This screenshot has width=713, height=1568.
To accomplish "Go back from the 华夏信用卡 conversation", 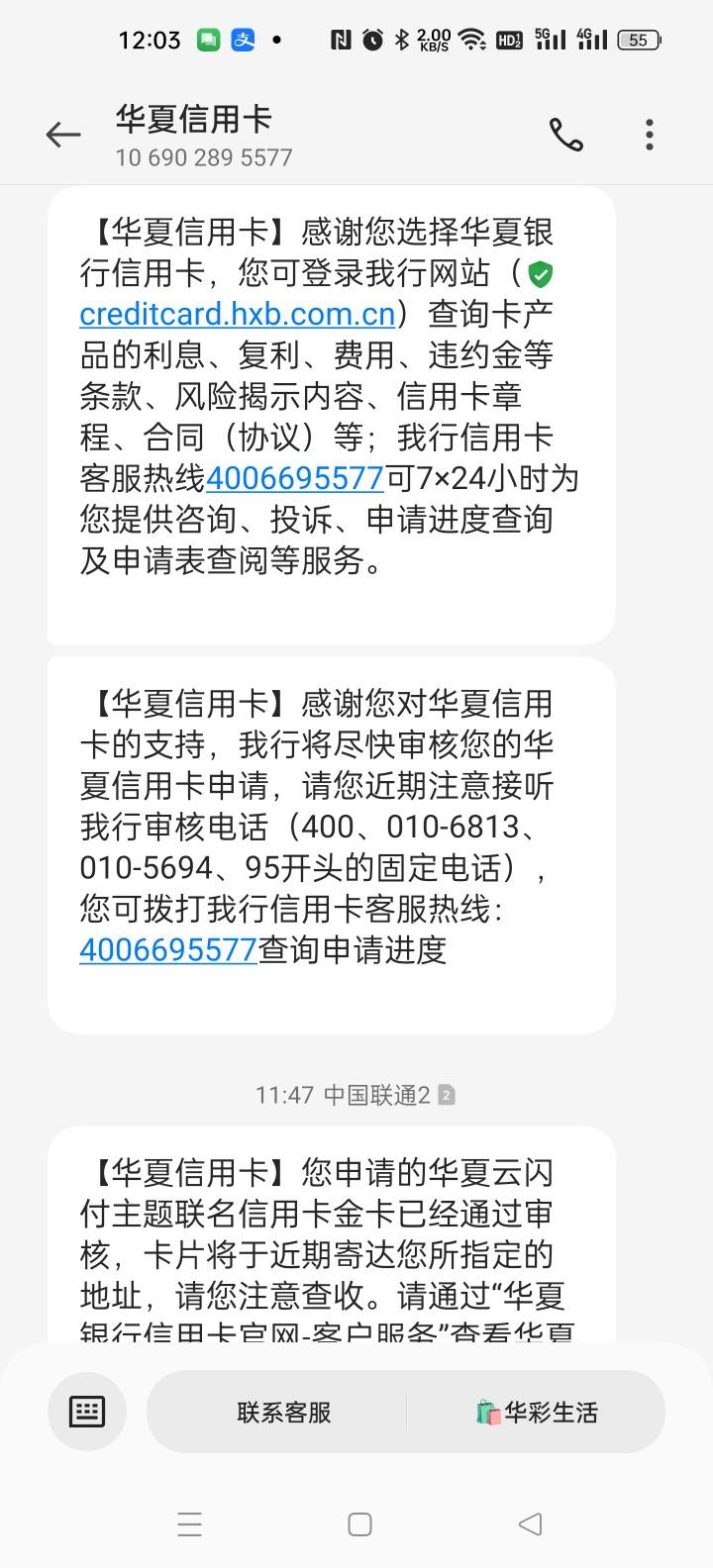I will (x=63, y=135).
